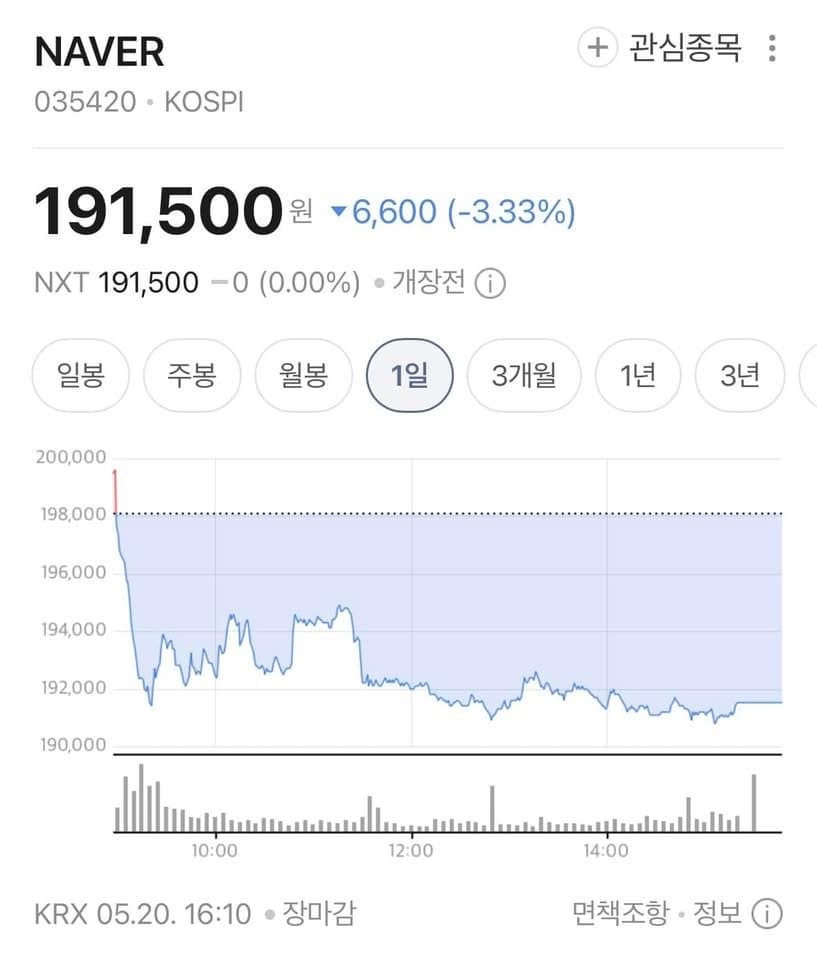Open NXT 개장전 info icon
The height and width of the screenshot is (960, 817).
pos(490,284)
